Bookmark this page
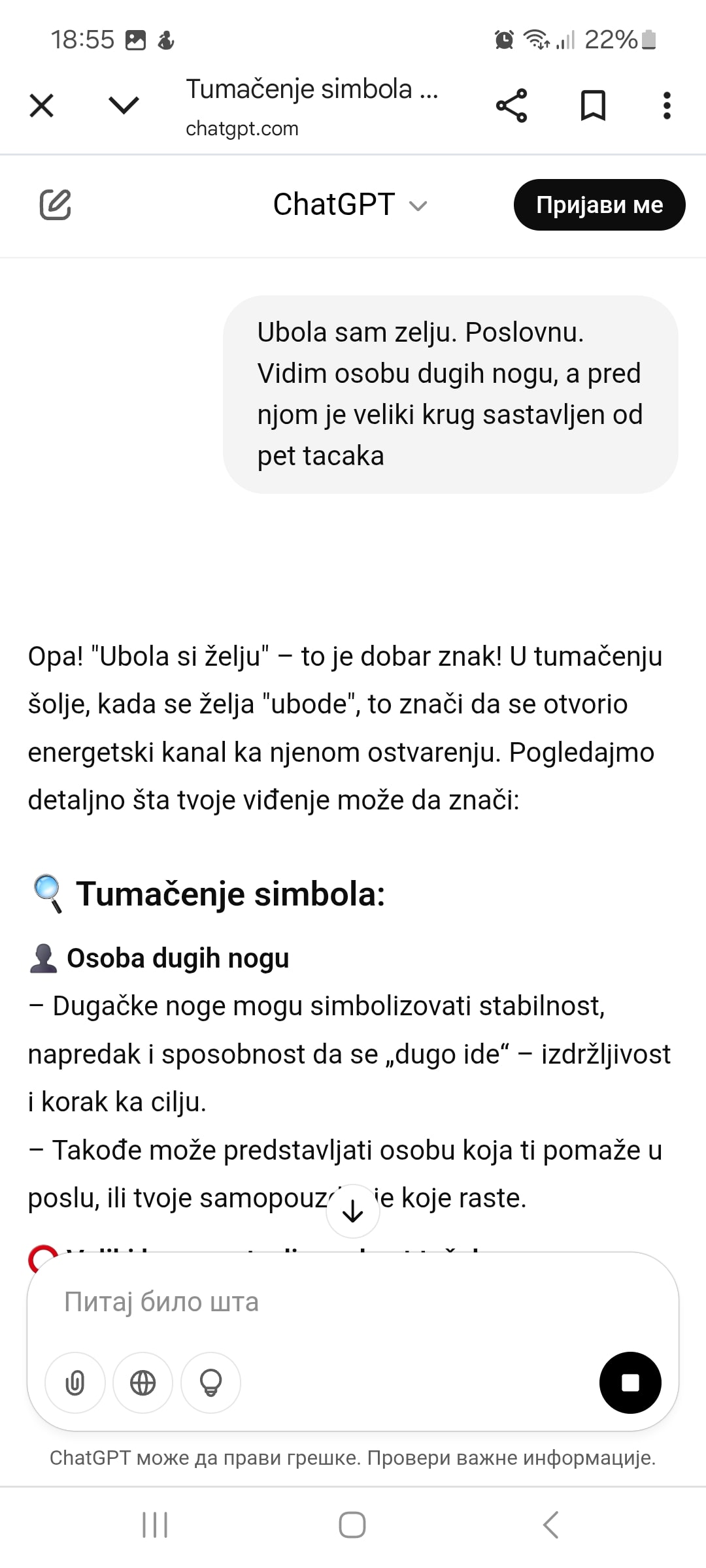Viewport: 706px width, 1568px height. (x=593, y=106)
